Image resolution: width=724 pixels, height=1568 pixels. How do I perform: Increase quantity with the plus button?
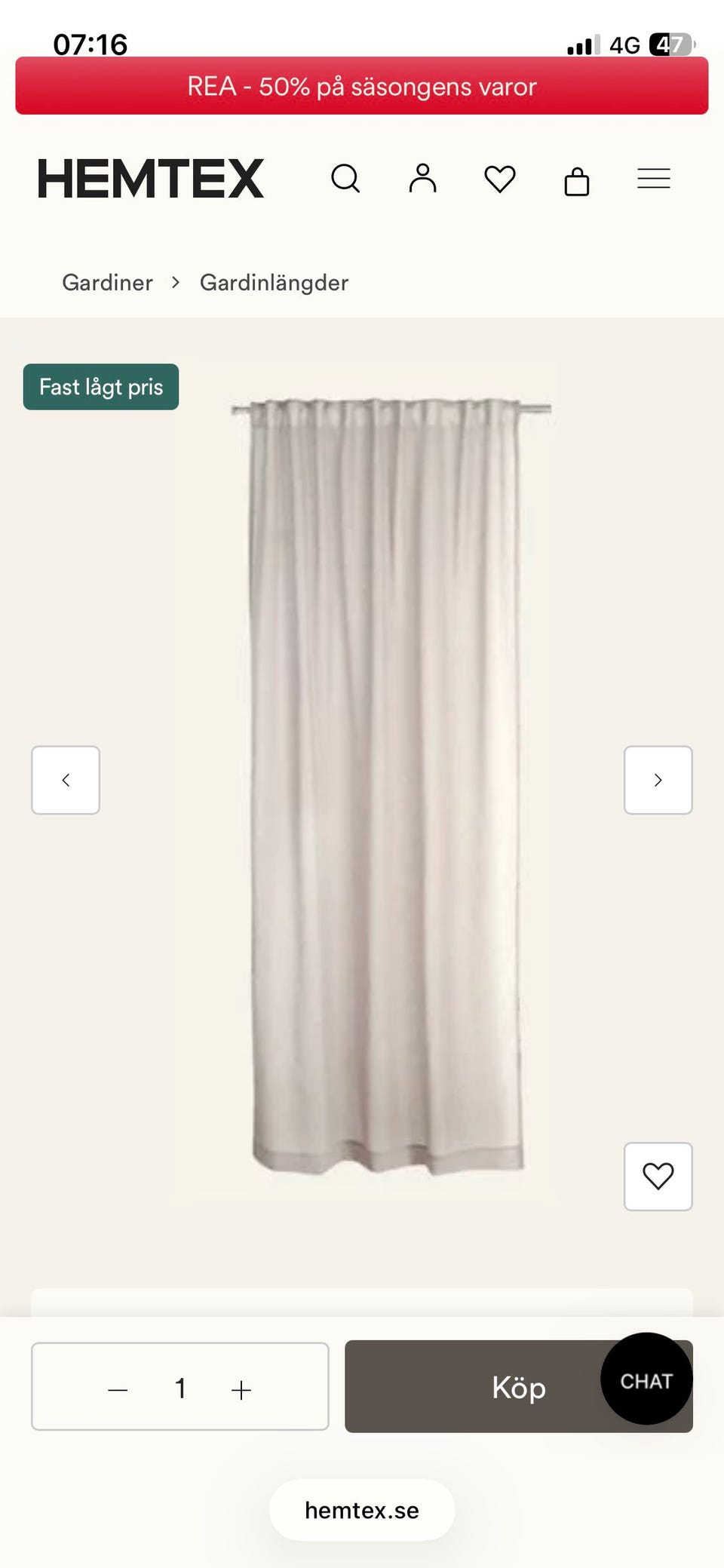pyautogui.click(x=241, y=1389)
